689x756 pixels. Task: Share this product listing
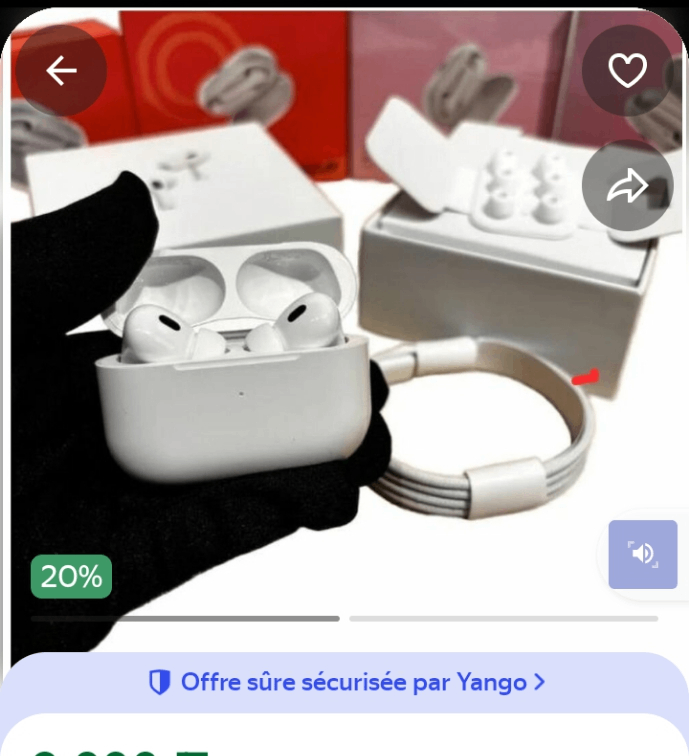pos(627,186)
